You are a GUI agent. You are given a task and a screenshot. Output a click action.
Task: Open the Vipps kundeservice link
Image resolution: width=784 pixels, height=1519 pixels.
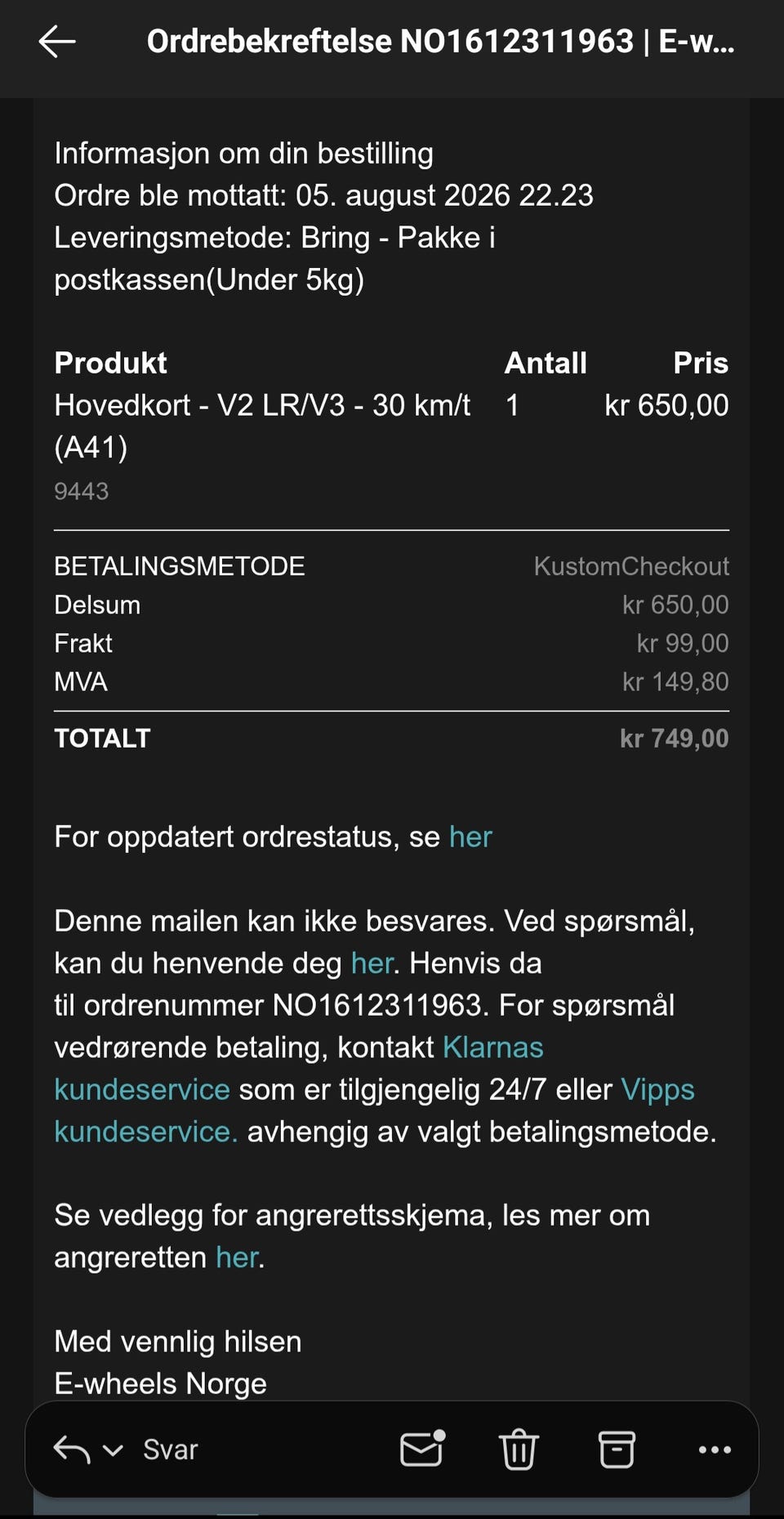[374, 1110]
